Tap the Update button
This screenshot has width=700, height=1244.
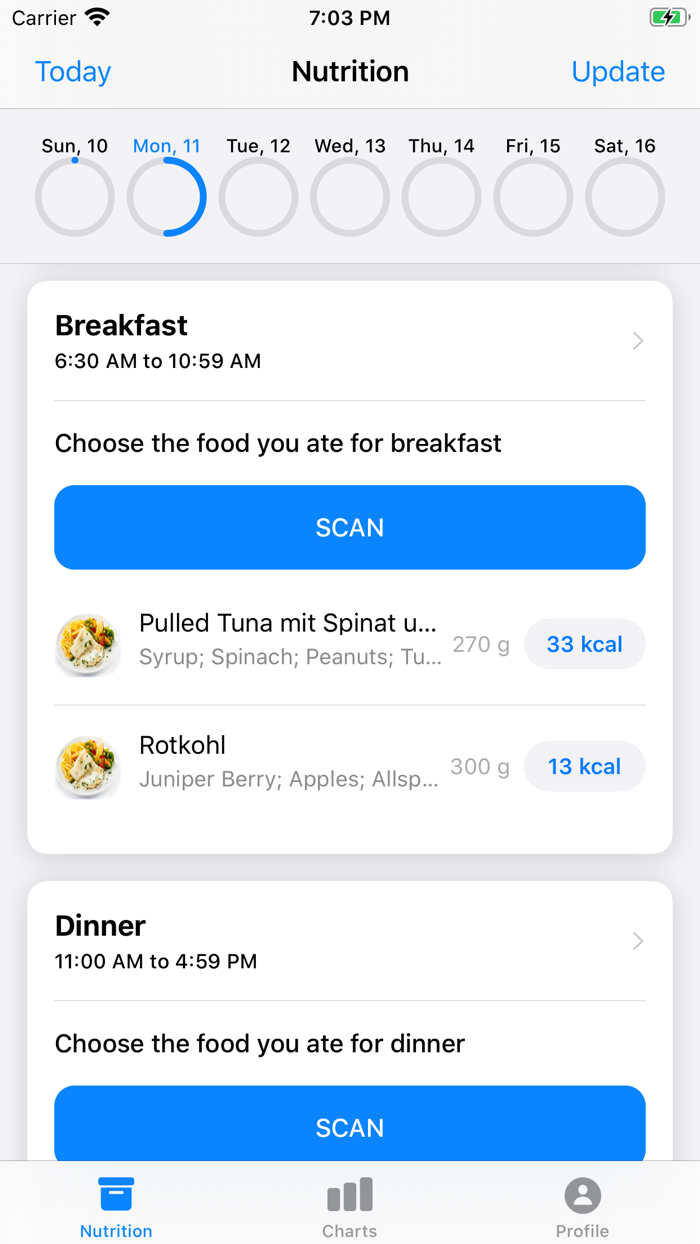pos(618,72)
